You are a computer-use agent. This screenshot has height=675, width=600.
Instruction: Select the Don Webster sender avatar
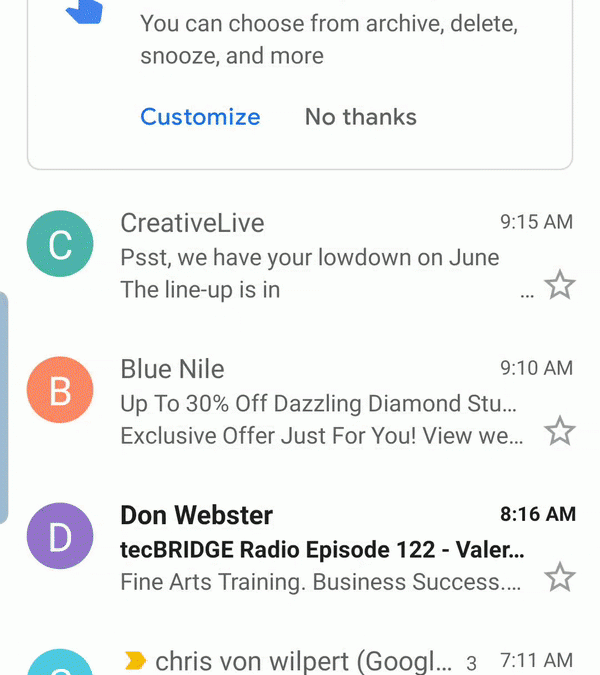click(x=60, y=536)
